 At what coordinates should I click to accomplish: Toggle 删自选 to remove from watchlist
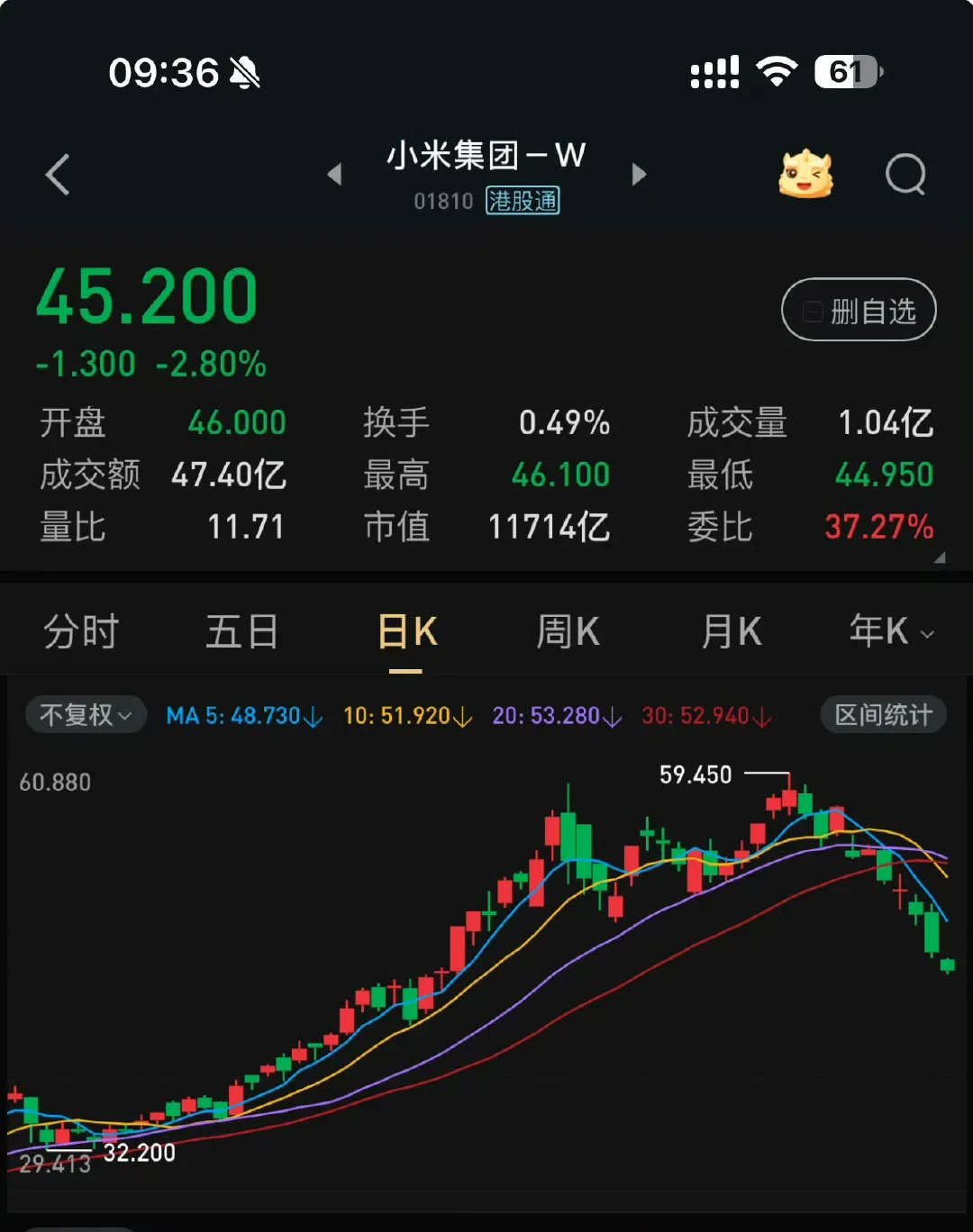click(x=857, y=310)
